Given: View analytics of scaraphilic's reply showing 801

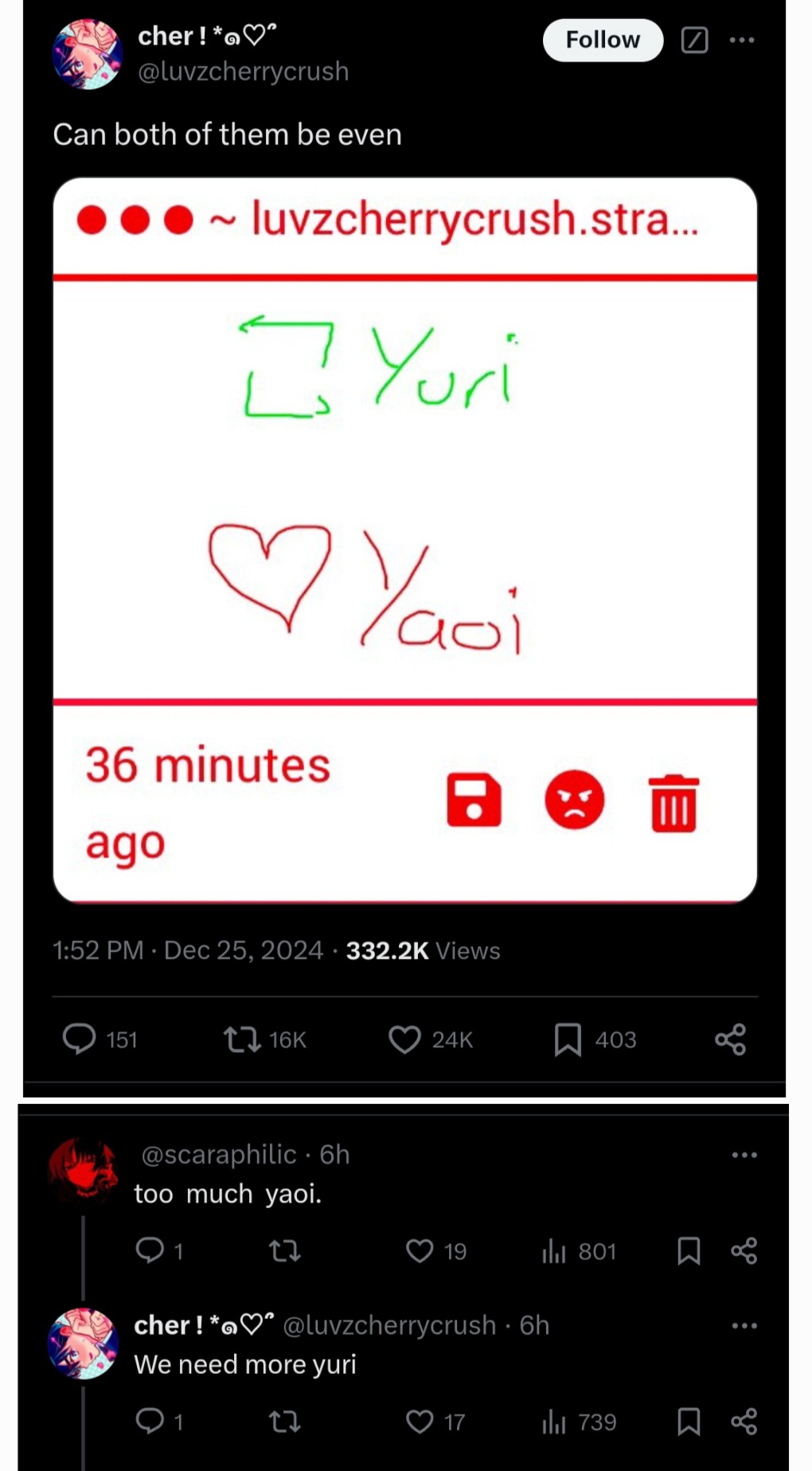Looking at the screenshot, I should click(x=554, y=1251).
